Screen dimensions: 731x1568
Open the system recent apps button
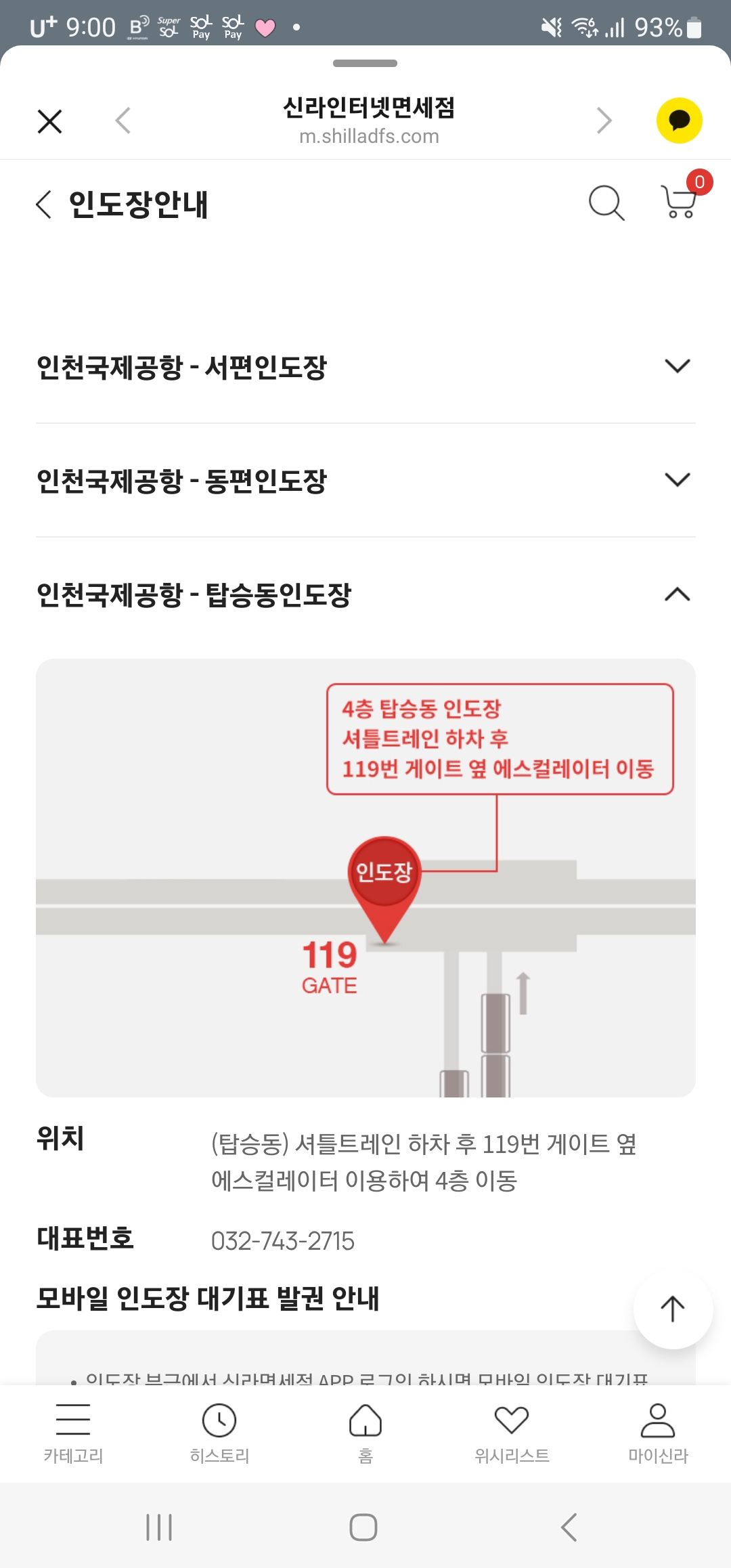(159, 1527)
